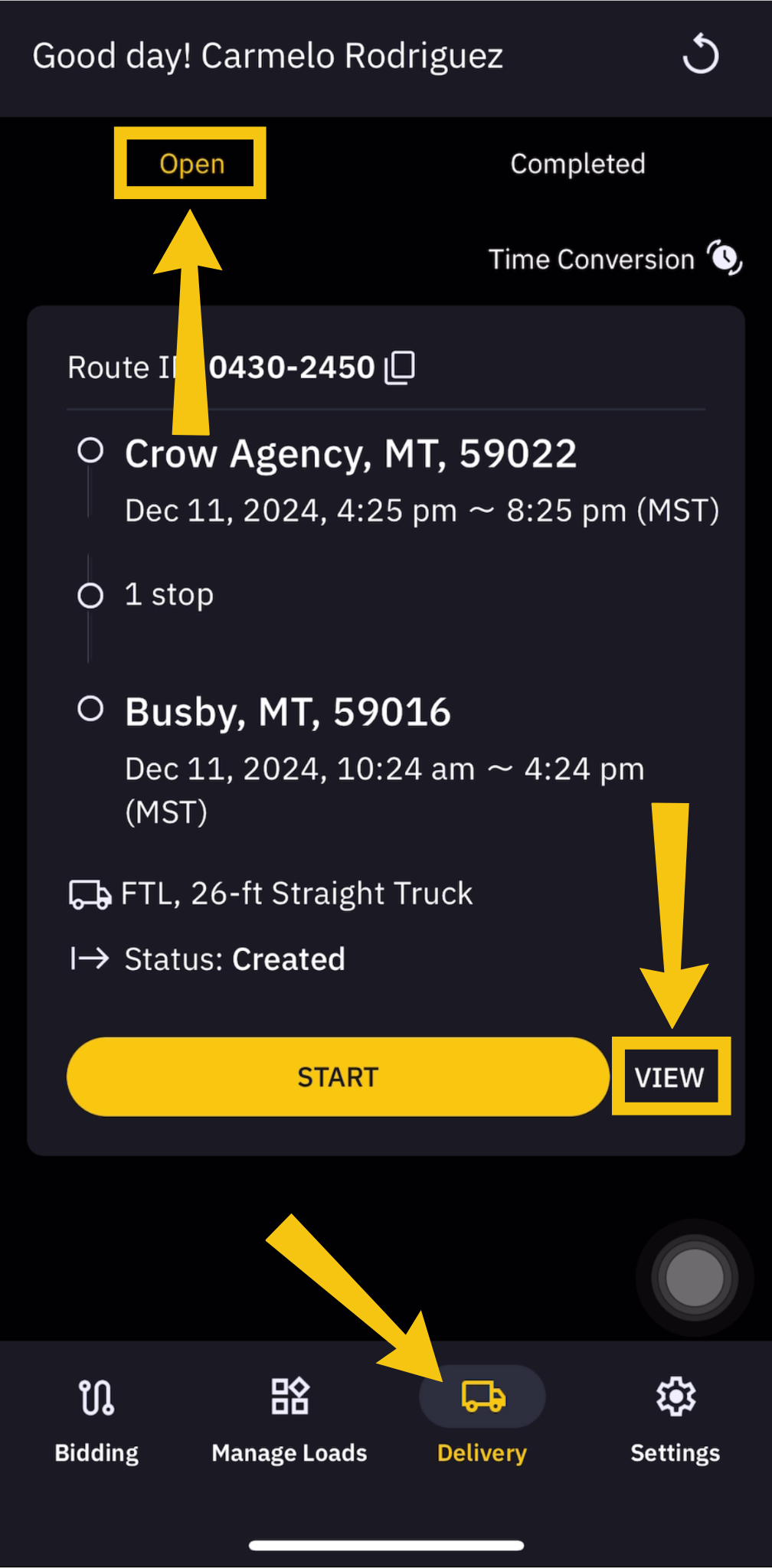Viewport: 772px width, 1568px height.
Task: Tap the truck icon beside FTL details
Action: (90, 893)
